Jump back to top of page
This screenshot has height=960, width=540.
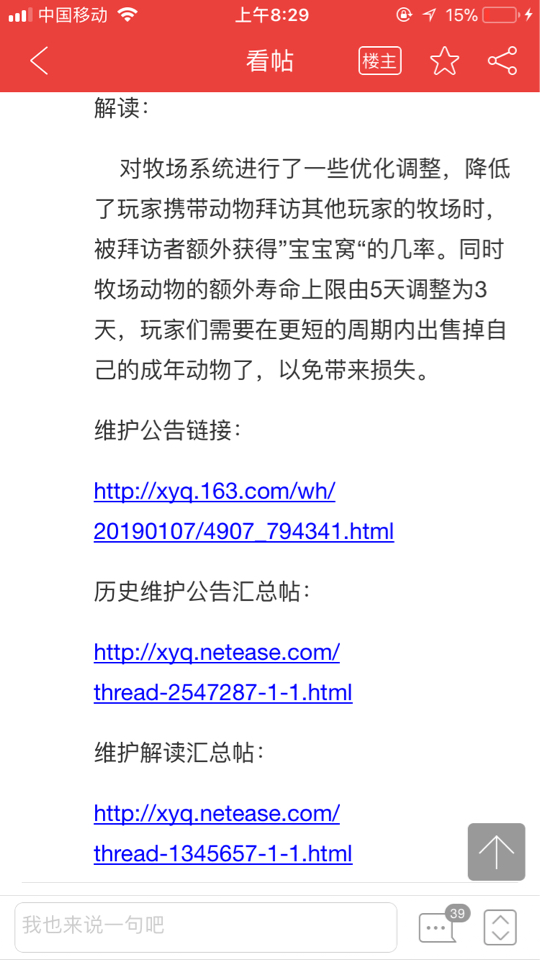497,852
